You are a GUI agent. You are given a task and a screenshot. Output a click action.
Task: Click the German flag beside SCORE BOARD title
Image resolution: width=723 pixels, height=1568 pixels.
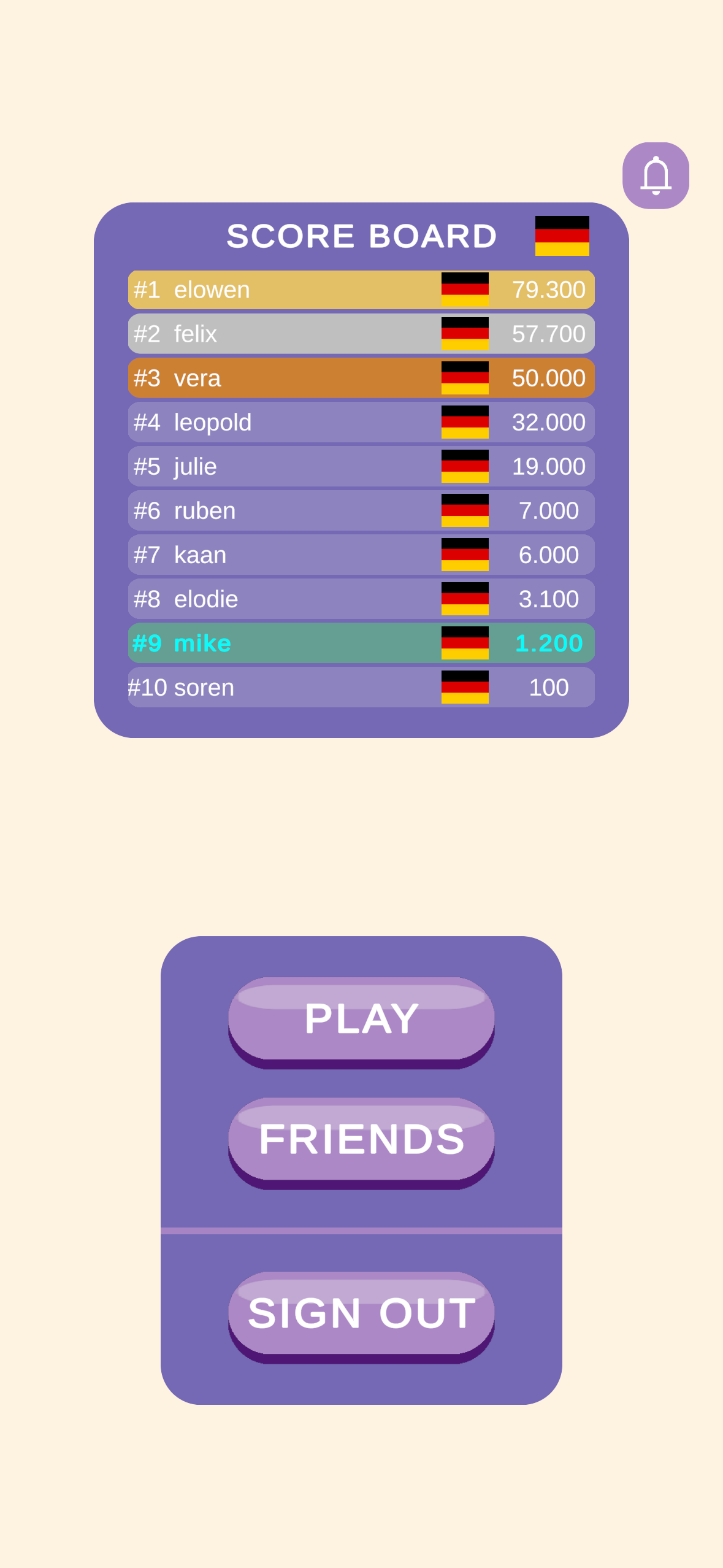point(562,236)
